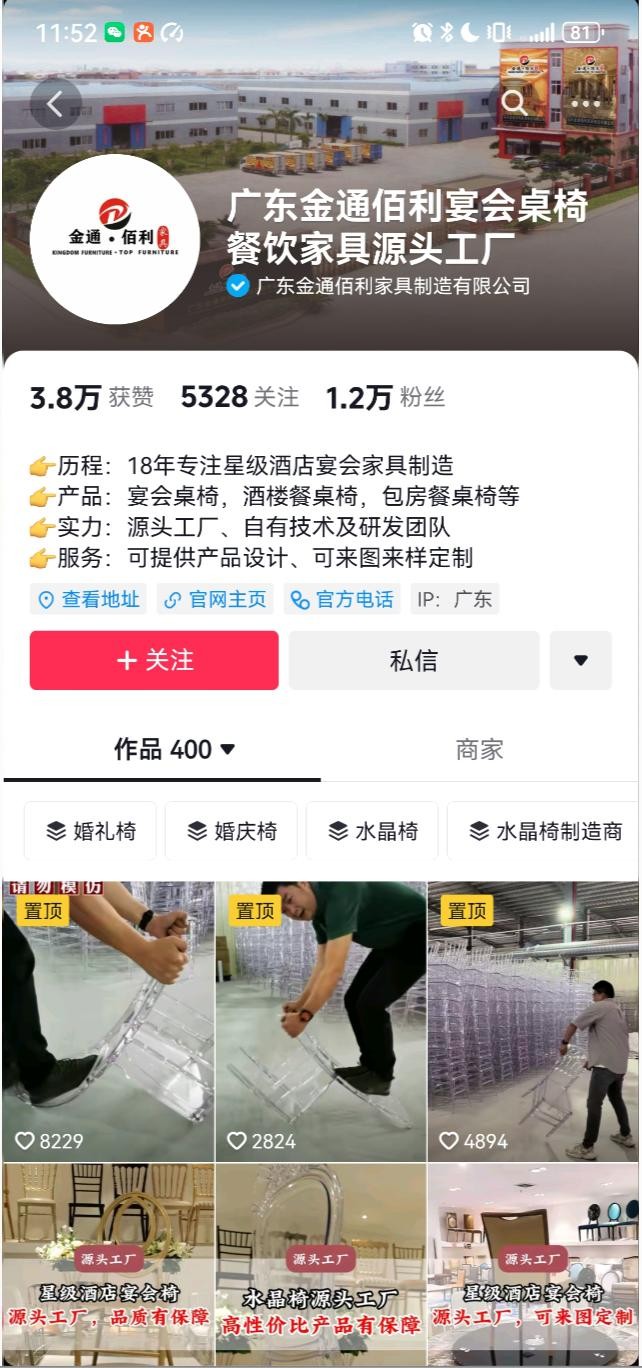Image resolution: width=642 pixels, height=1368 pixels.
Task: Open the 水晶椅制造商 collection chip
Action: pyautogui.click(x=545, y=831)
